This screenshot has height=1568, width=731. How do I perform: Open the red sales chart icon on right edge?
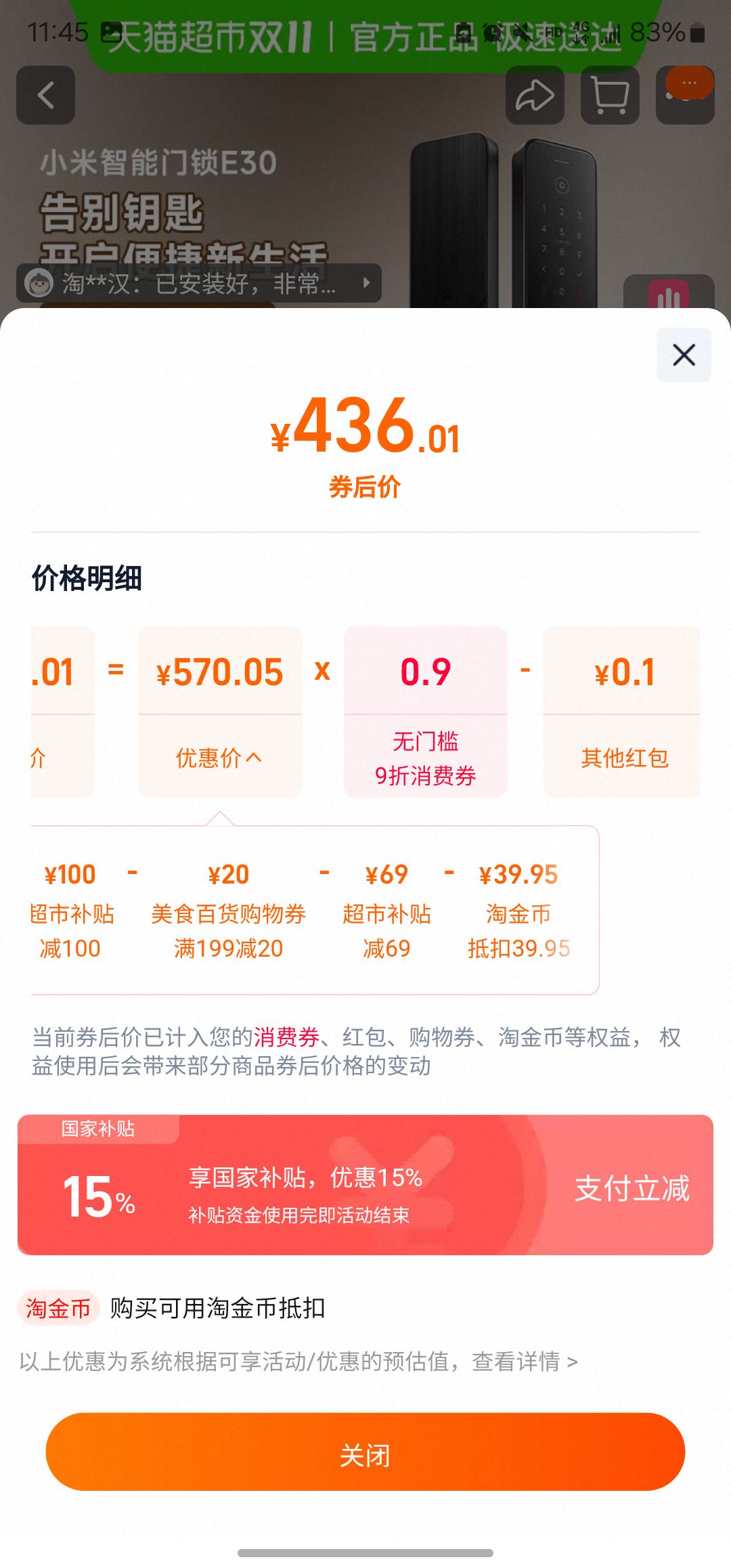coord(667,298)
